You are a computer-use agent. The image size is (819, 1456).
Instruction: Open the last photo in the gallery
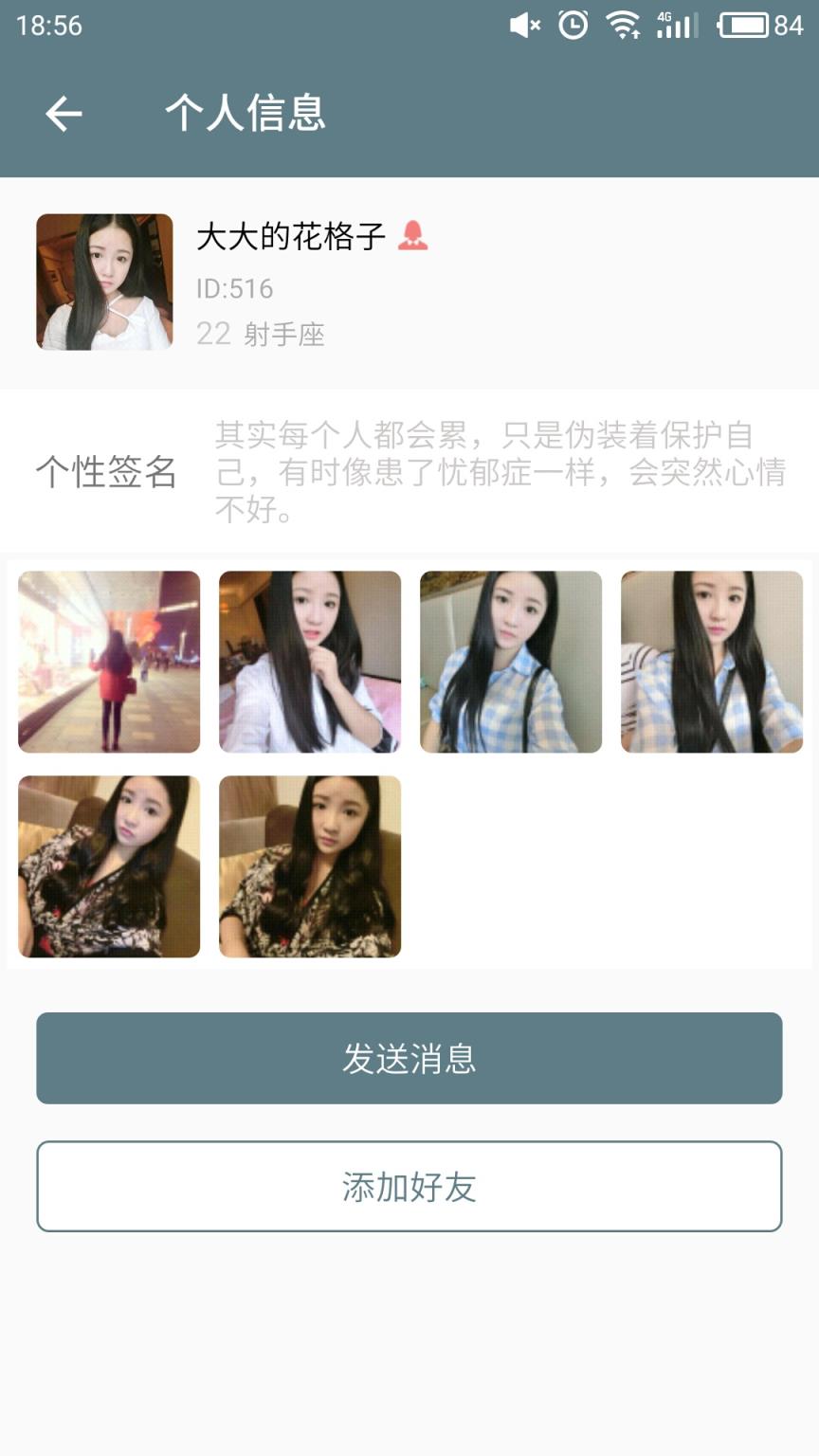(x=309, y=866)
